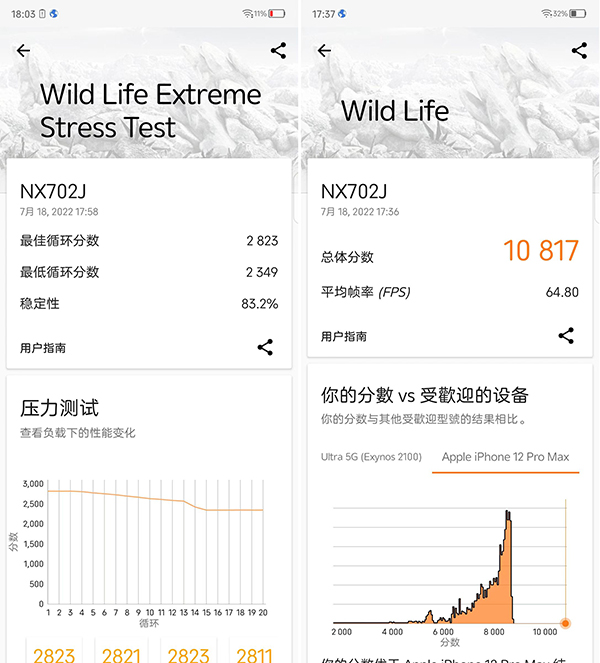
Task: Open 用户指南 under the 平均帧率 row
Action: pos(344,337)
